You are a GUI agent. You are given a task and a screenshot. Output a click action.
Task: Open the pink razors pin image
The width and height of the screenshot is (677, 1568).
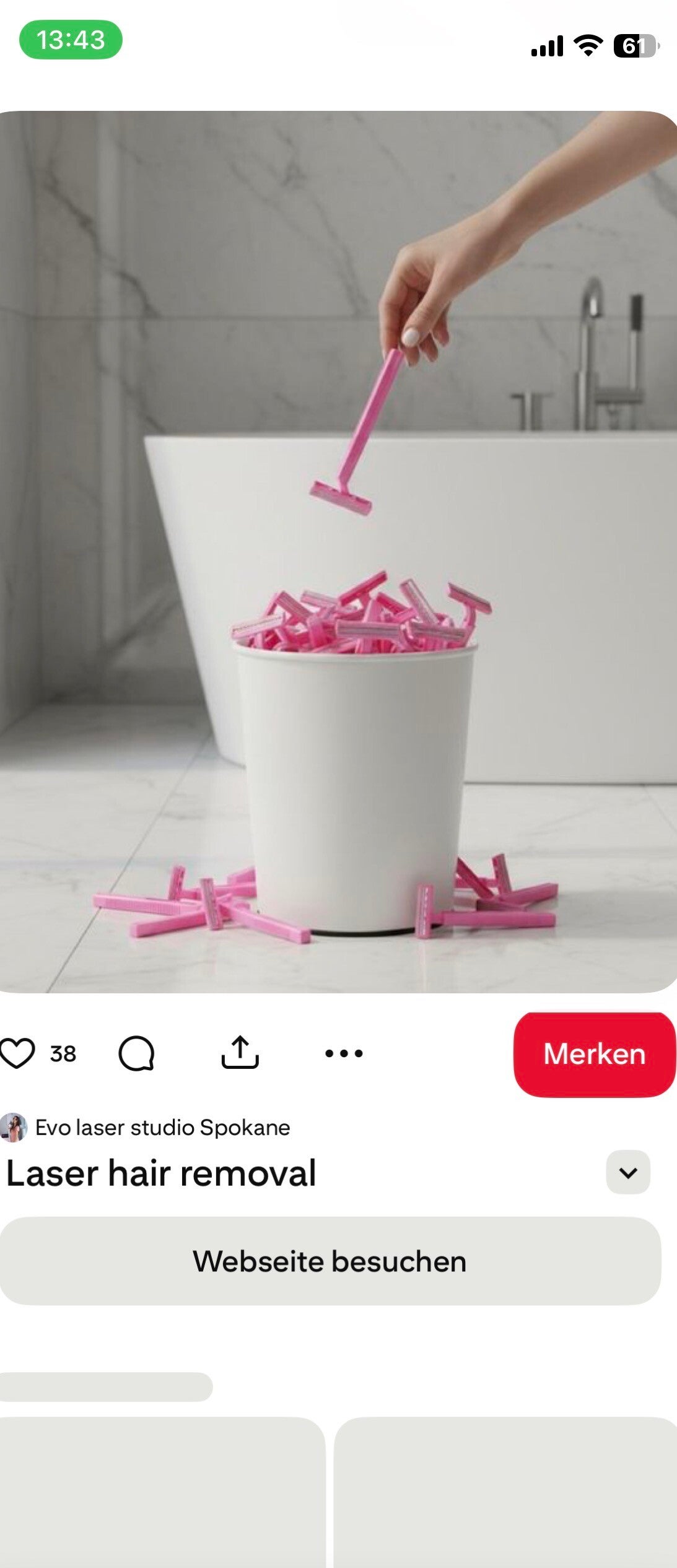338,551
